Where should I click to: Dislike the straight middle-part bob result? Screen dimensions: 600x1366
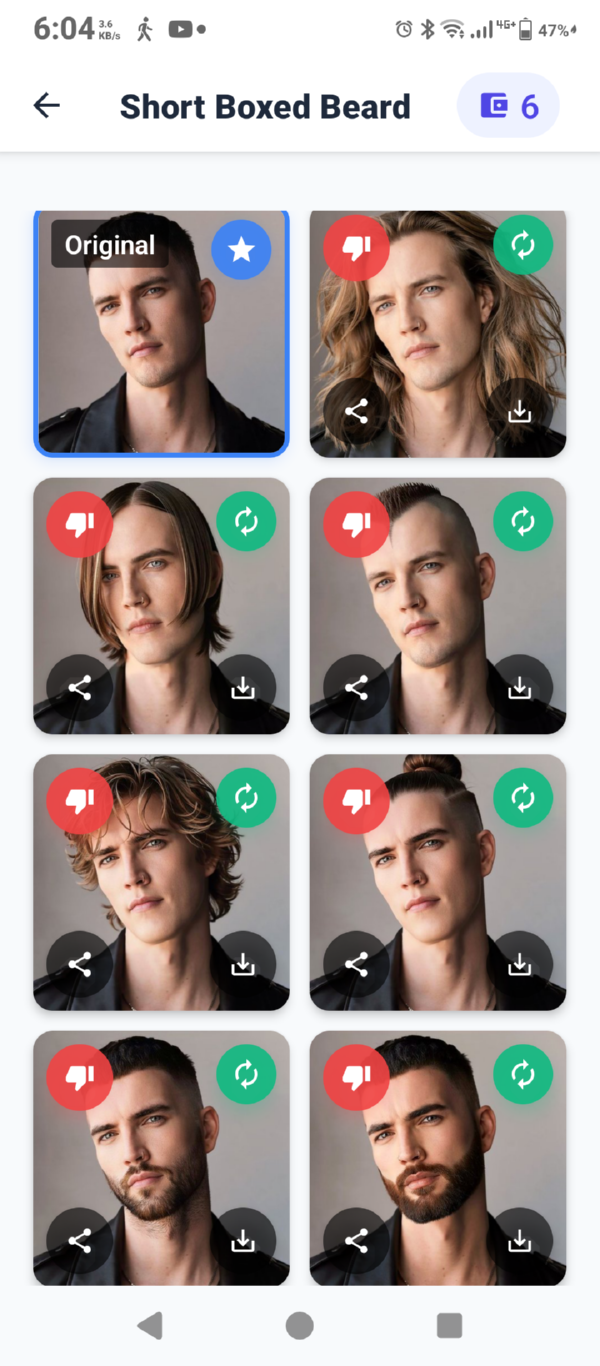[x=79, y=522]
